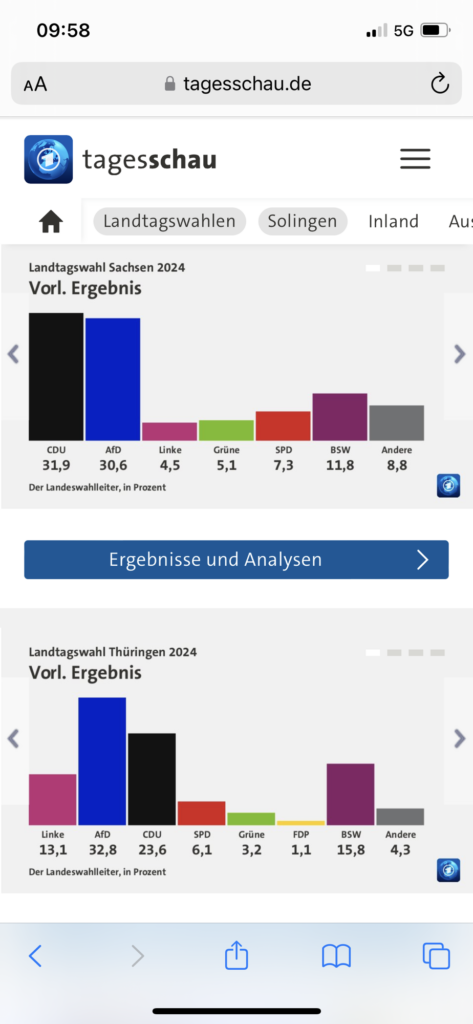The height and width of the screenshot is (1024, 473).
Task: Tap the tagesschau.de address field
Action: pyautogui.click(x=236, y=84)
